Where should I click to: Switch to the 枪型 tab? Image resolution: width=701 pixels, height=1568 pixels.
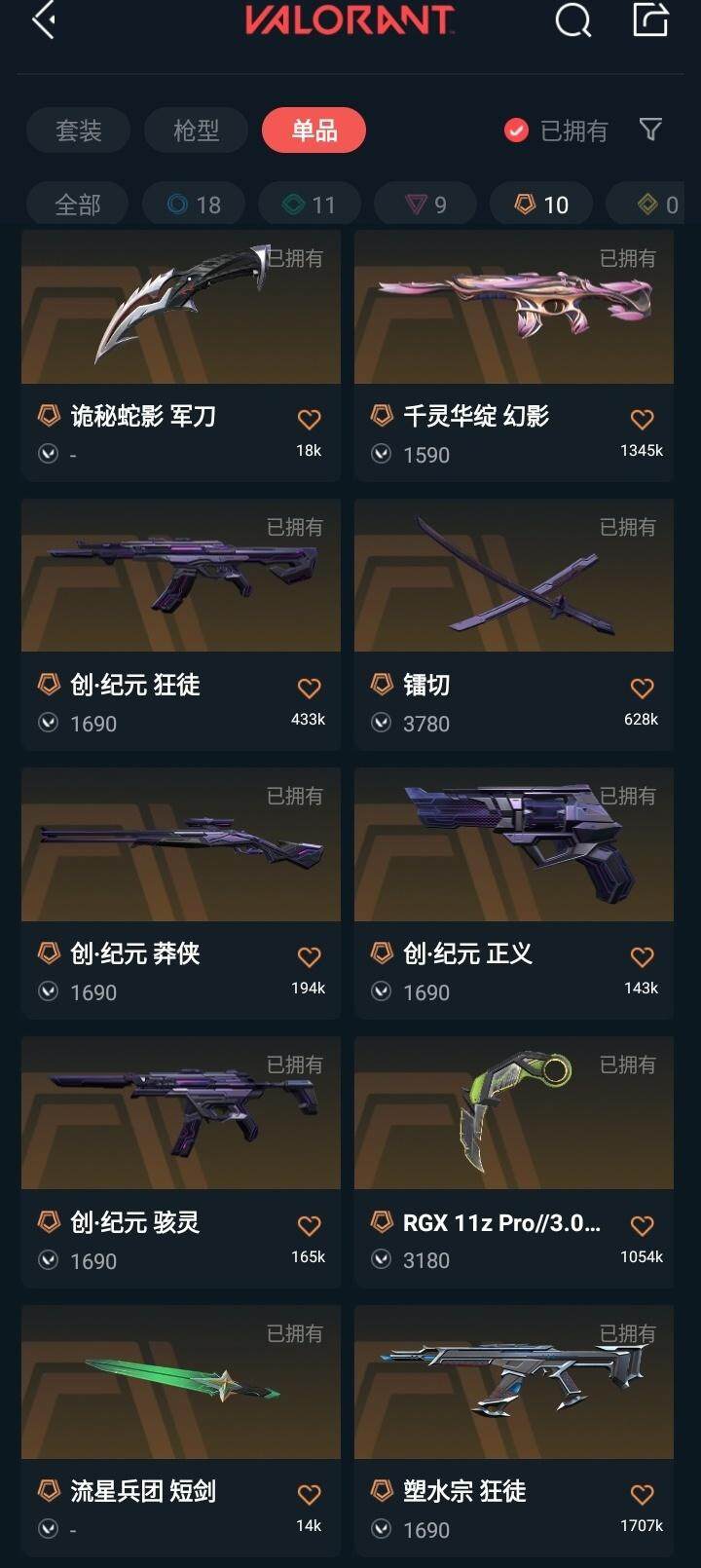pos(196,131)
